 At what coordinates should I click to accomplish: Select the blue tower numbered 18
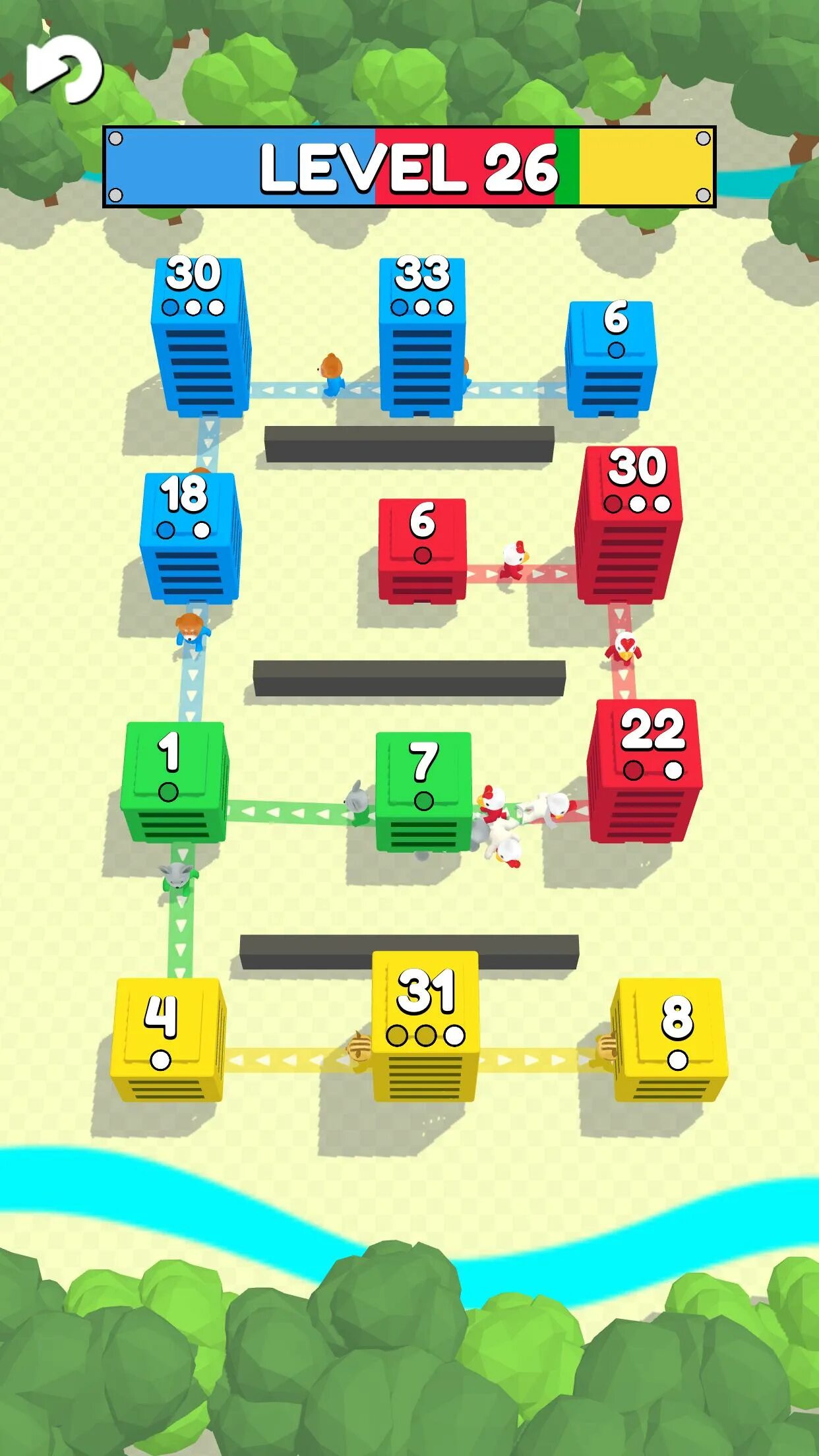[x=190, y=537]
